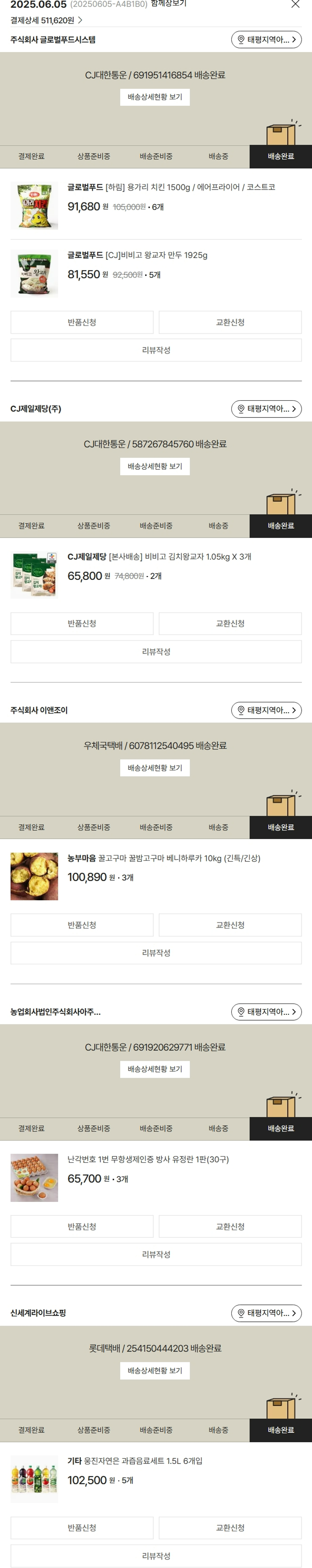
Task: View 배송상세현황 for 우체국택배 shipment
Action: [154, 768]
